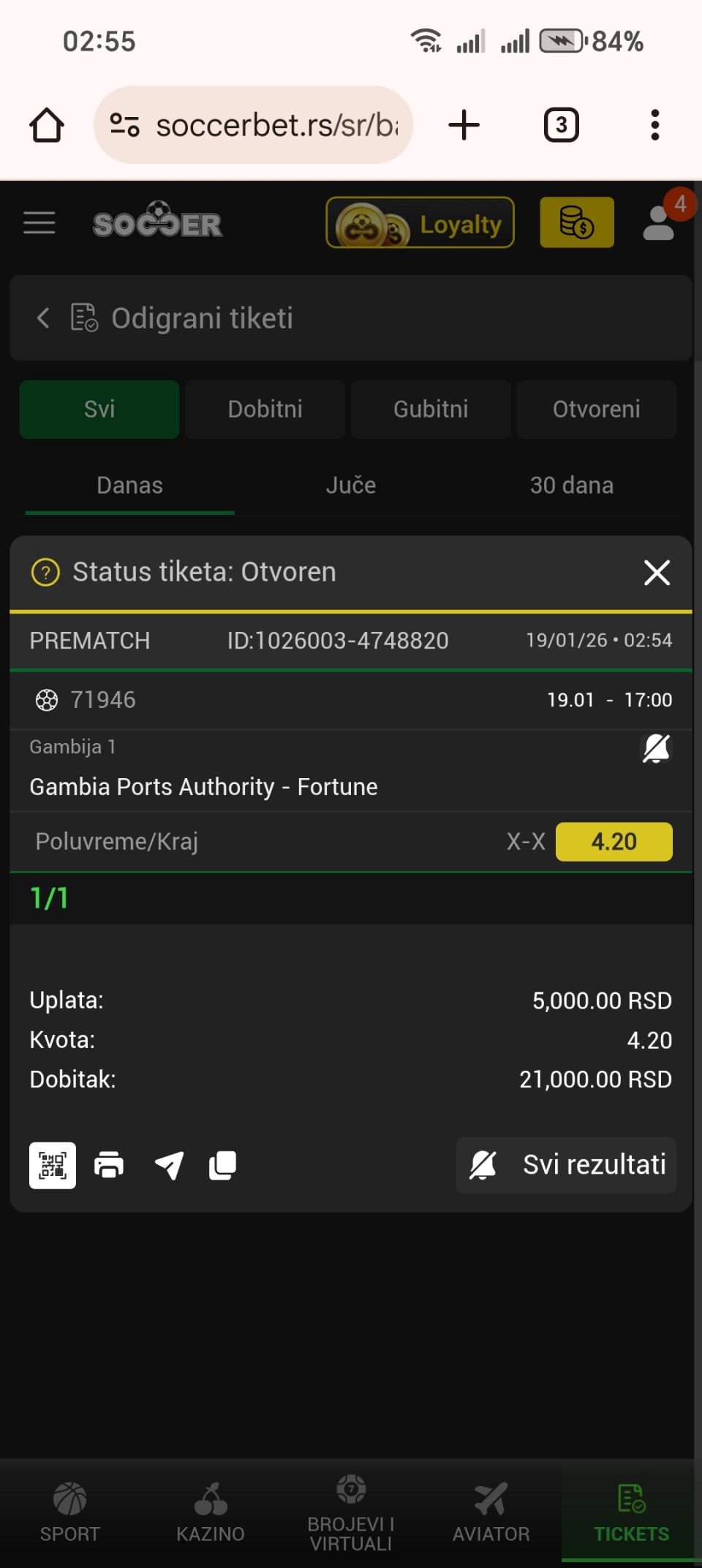702x1568 pixels.
Task: Show tickets from 30 dana
Action: coord(571,485)
